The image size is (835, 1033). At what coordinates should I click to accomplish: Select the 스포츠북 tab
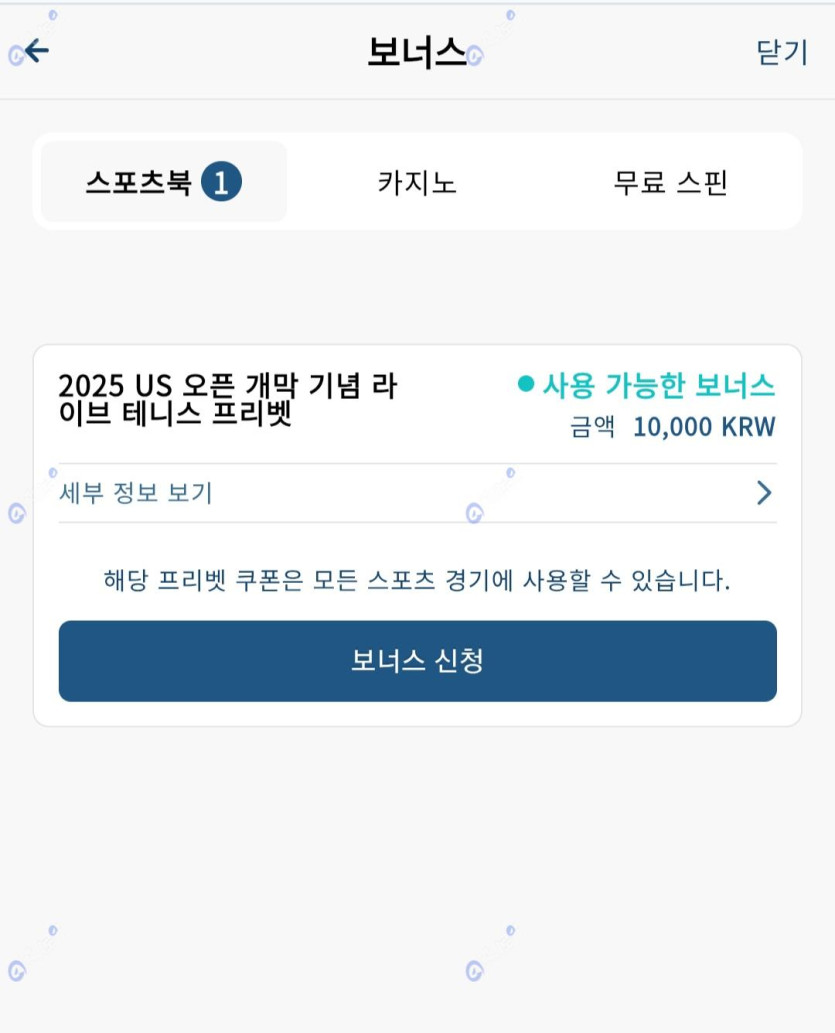[164, 182]
